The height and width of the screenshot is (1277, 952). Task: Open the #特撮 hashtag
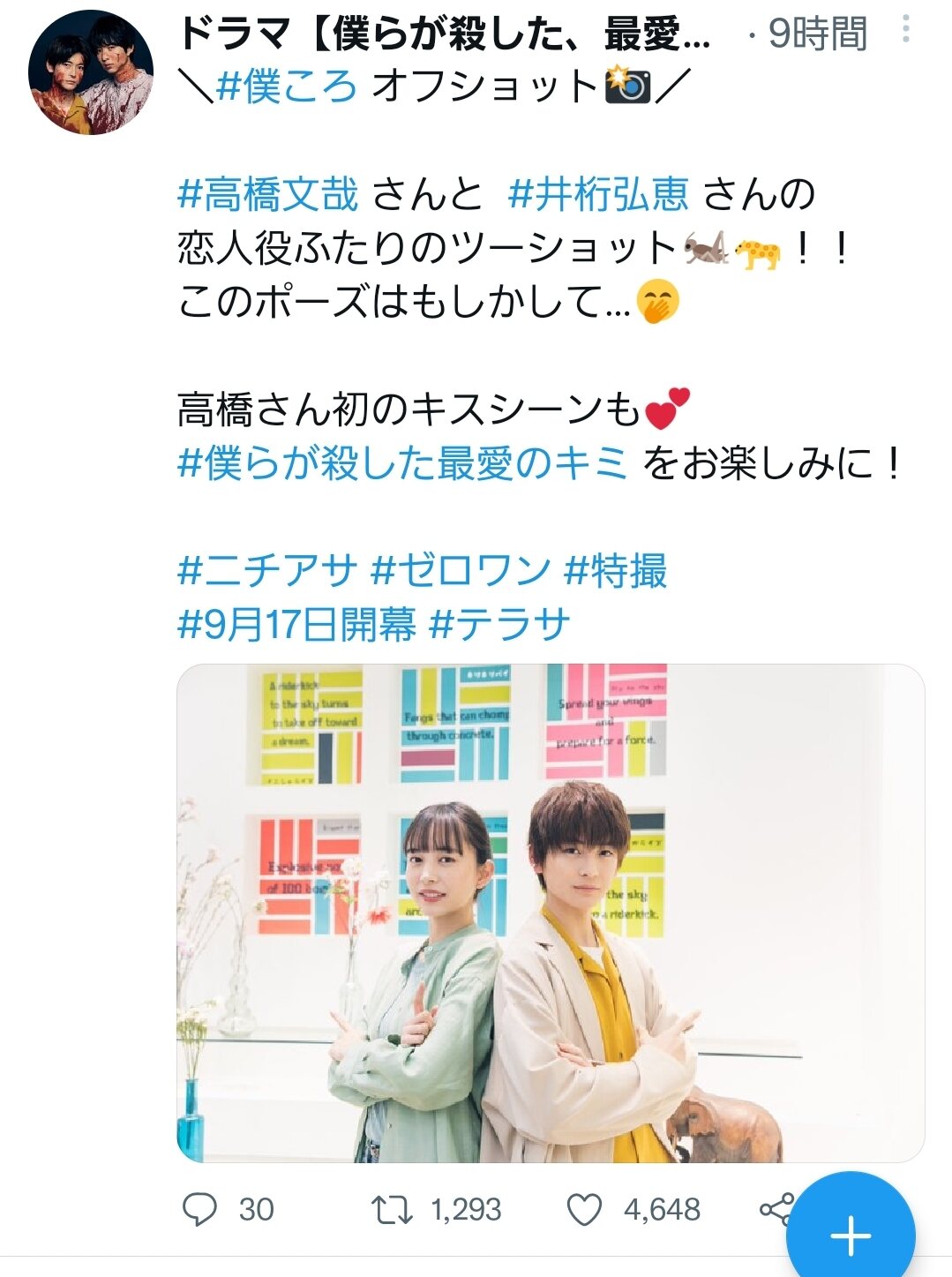(x=615, y=571)
